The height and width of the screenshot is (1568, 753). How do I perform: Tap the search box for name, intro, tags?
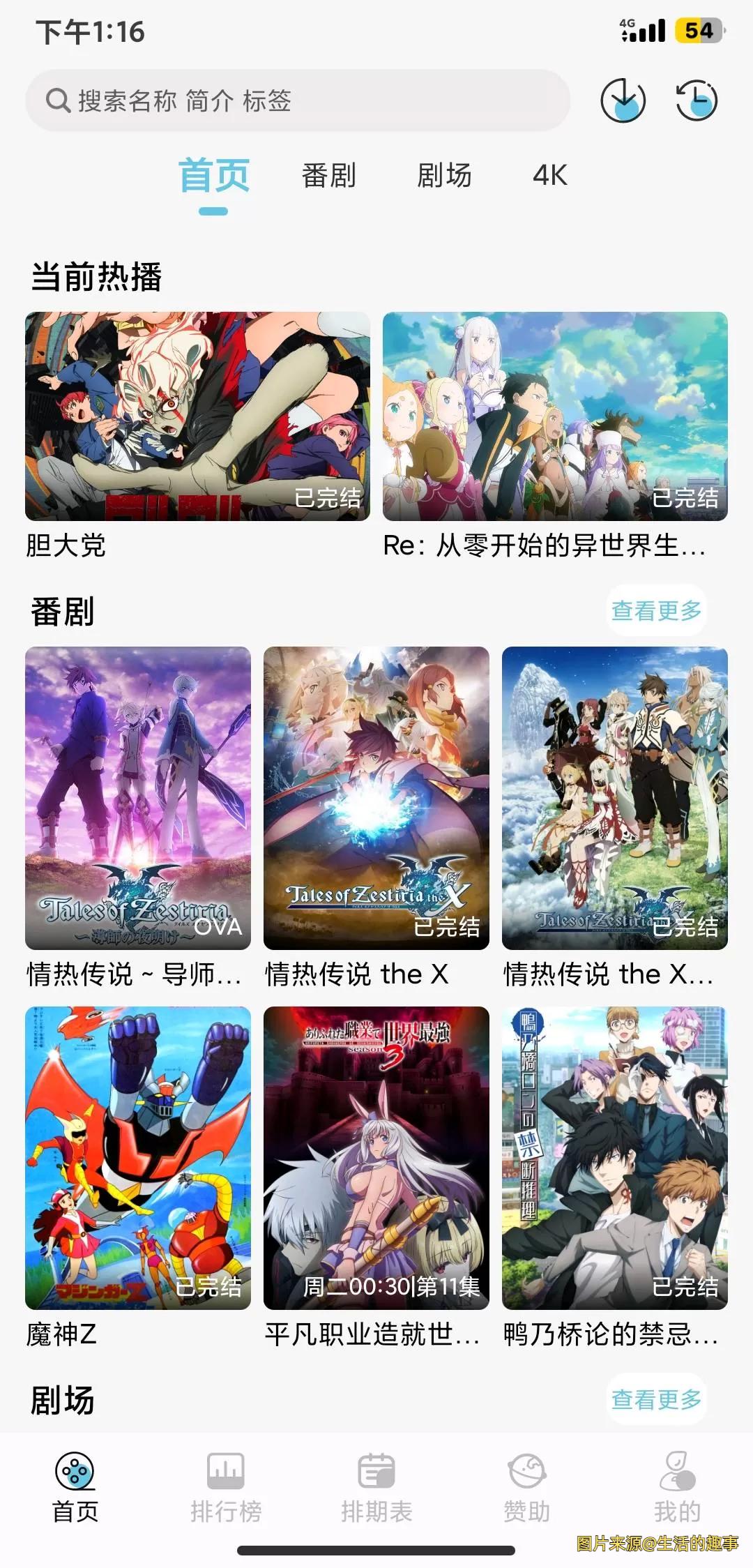click(x=298, y=101)
